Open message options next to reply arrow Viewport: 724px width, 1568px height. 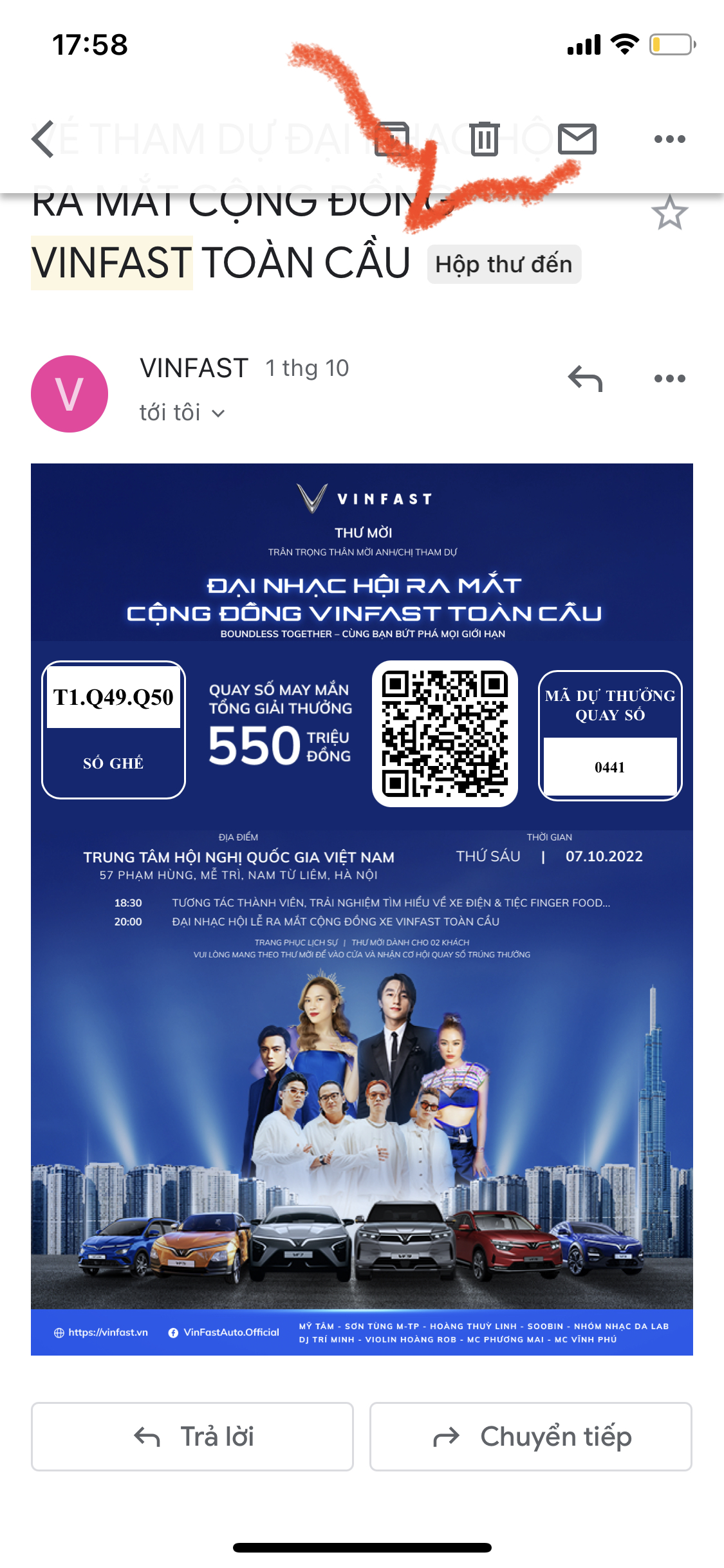[x=669, y=378]
